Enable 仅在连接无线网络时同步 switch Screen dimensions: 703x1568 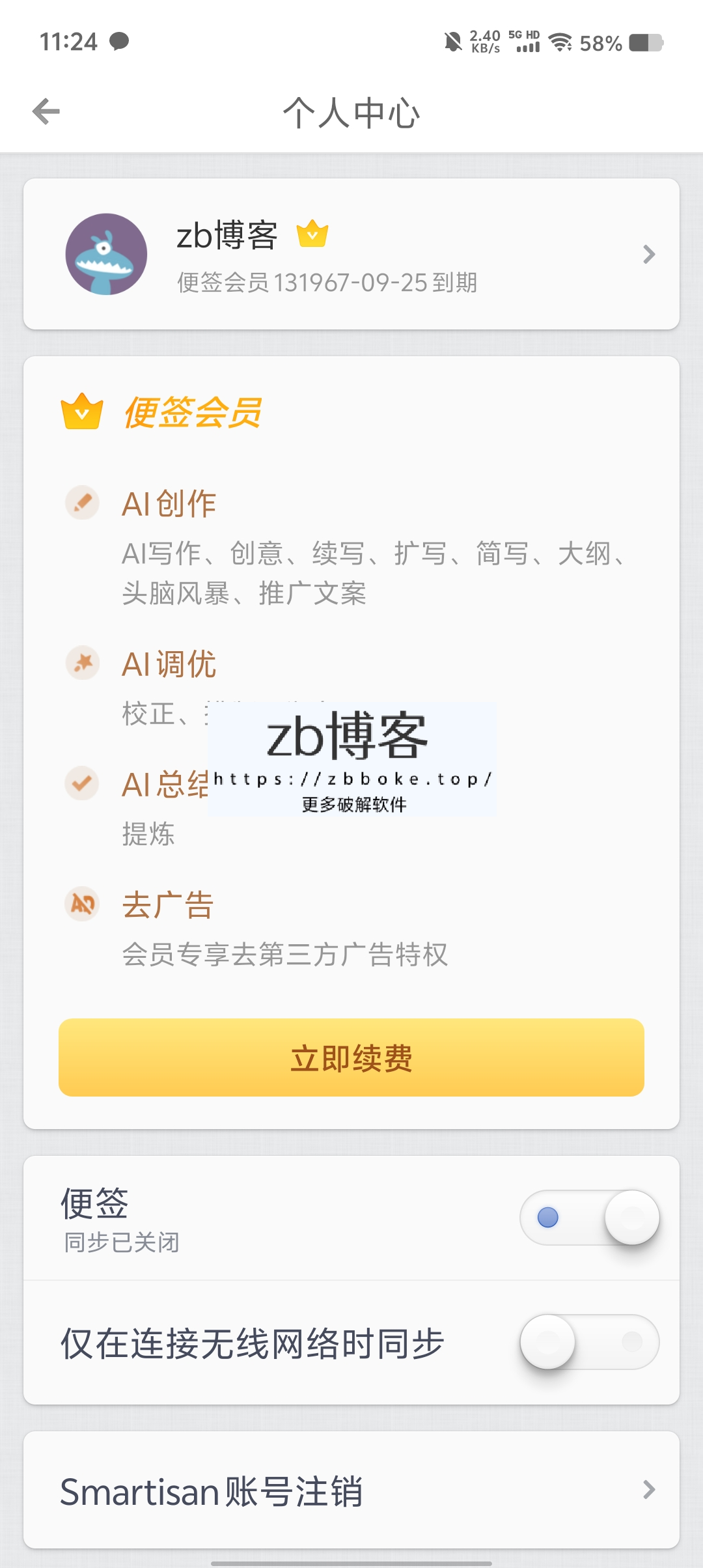tap(590, 1342)
